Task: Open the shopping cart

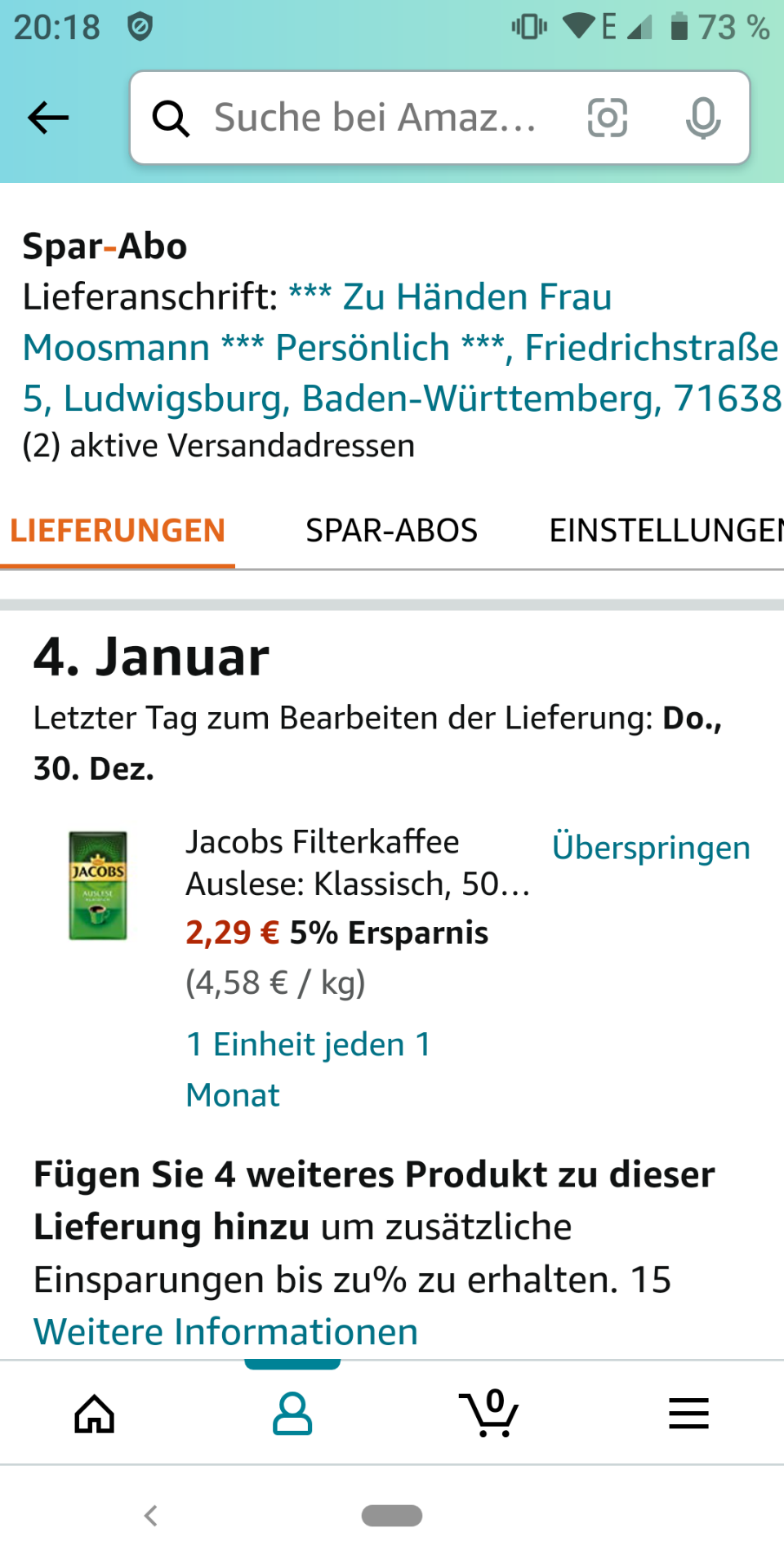Action: [488, 1413]
